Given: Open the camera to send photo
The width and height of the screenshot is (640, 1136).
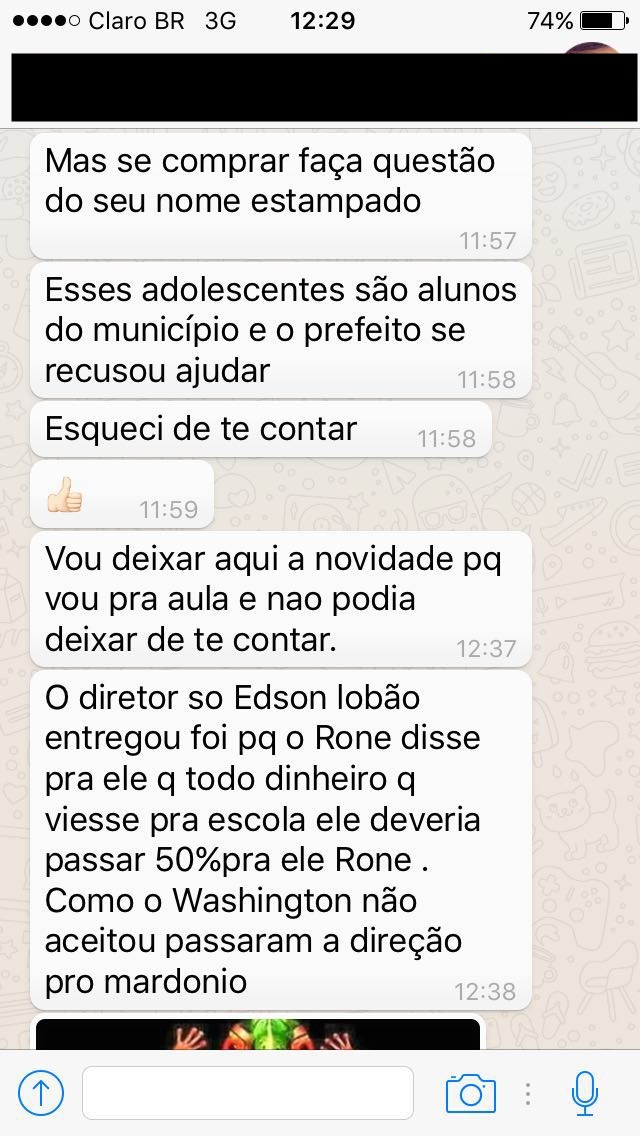Looking at the screenshot, I should (x=470, y=1093).
